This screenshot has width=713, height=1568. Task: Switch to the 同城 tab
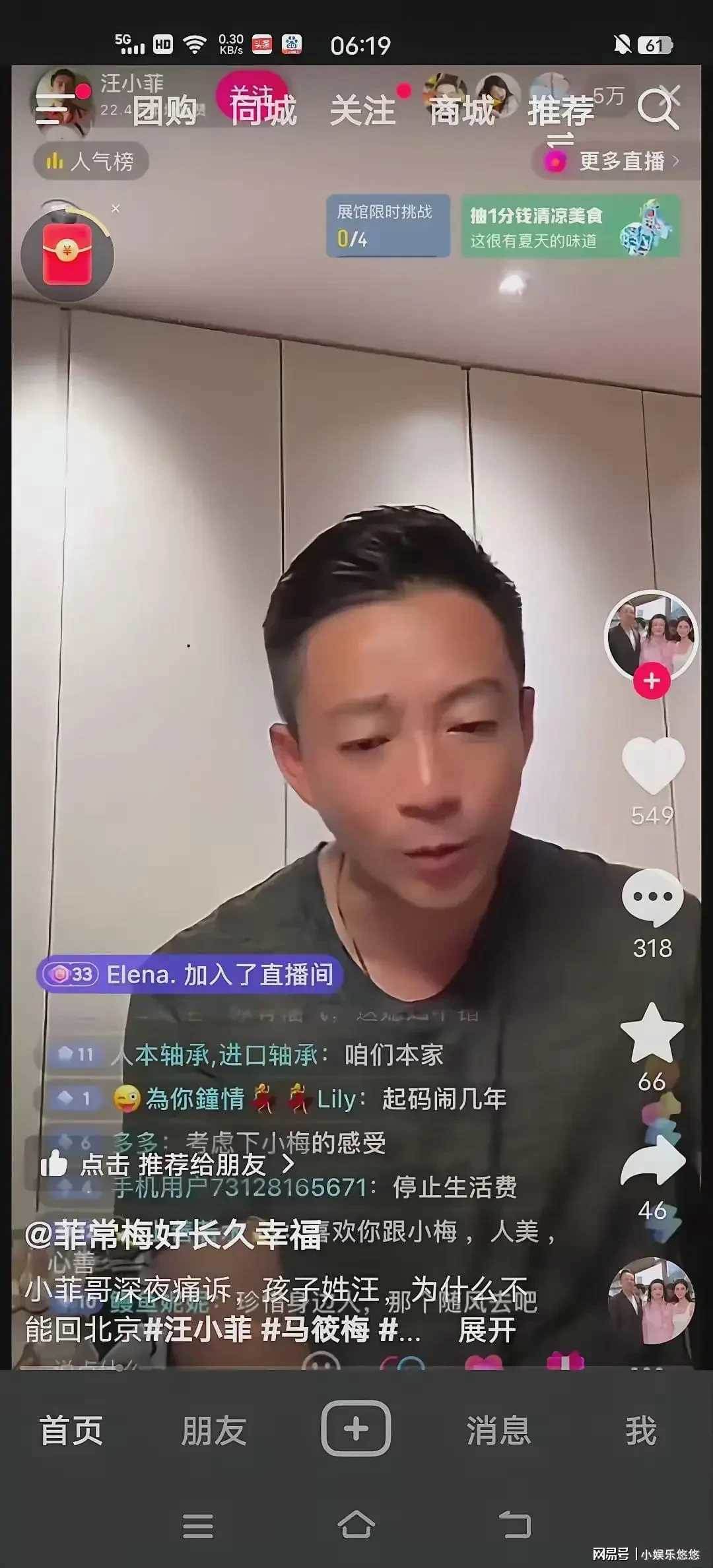[x=263, y=111]
